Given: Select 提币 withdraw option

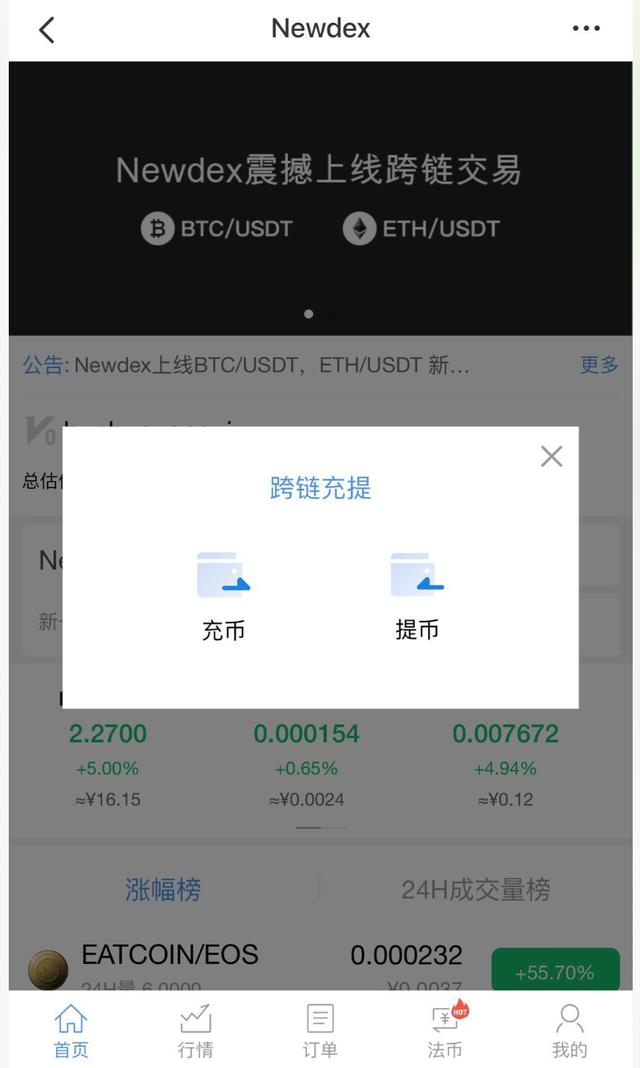Looking at the screenshot, I should [417, 595].
